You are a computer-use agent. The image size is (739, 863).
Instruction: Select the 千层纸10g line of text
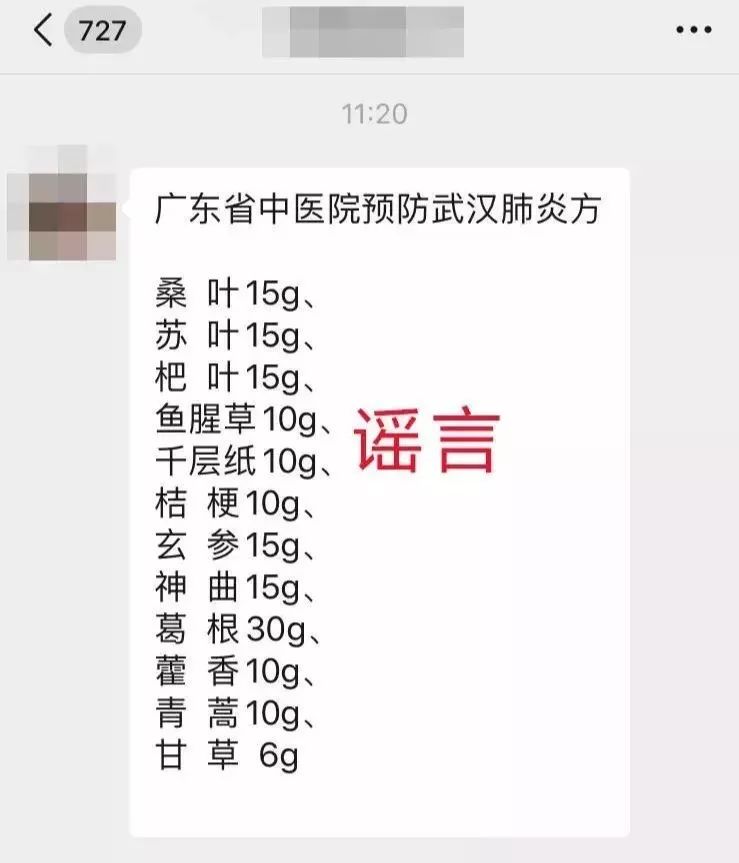245,458
